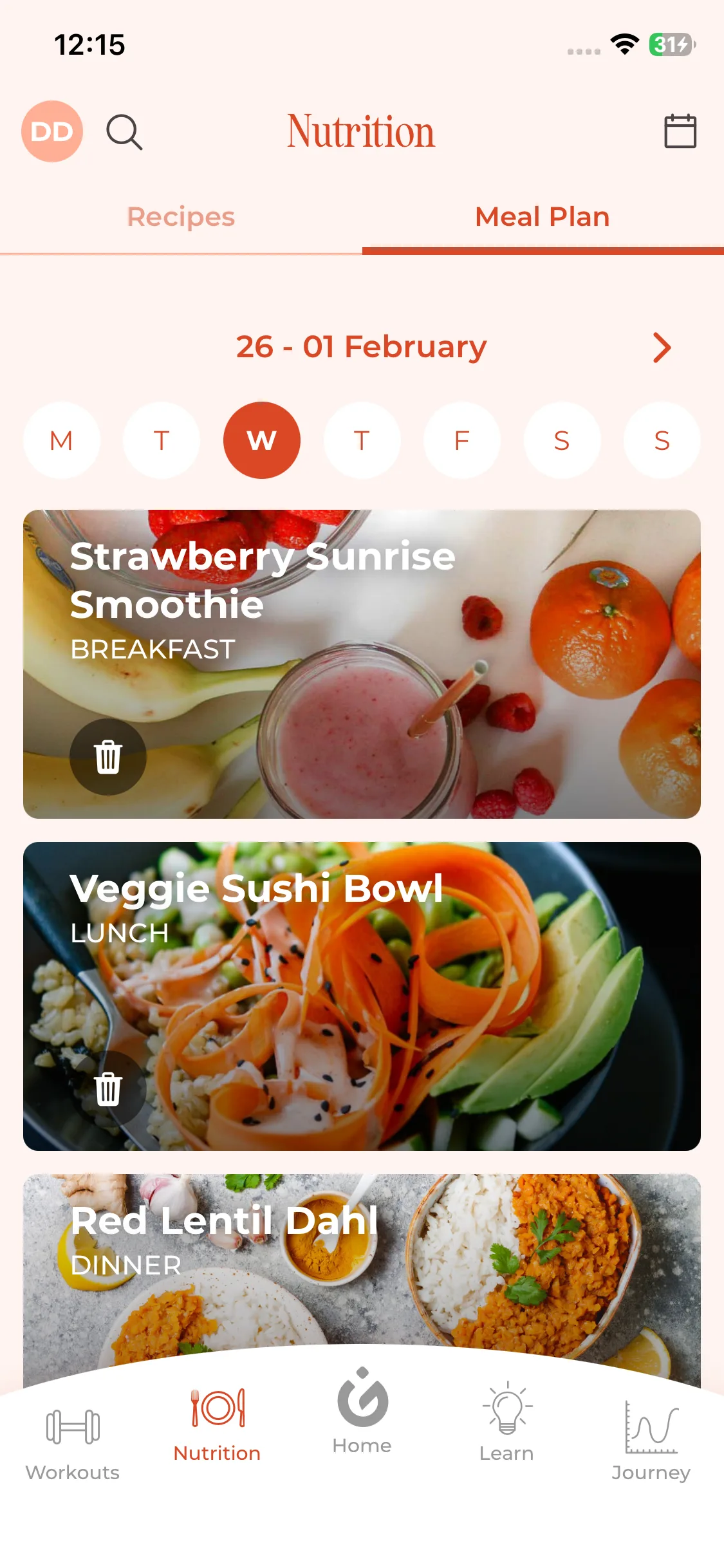This screenshot has height=1568, width=724.
Task: Go to the next week
Action: (662, 348)
